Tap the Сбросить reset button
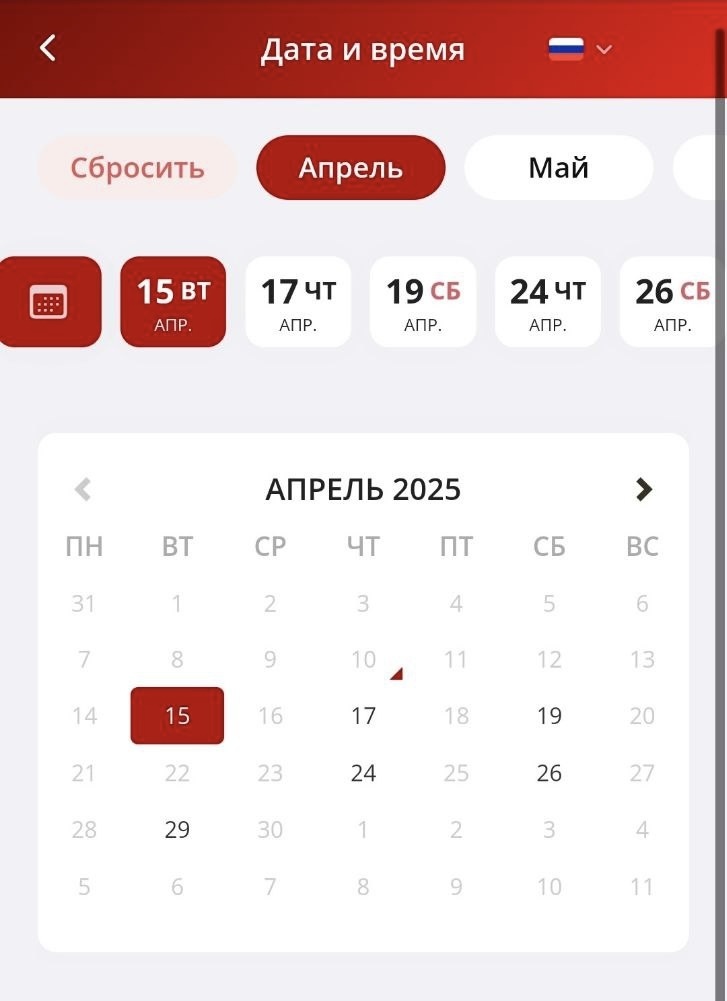 (137, 168)
